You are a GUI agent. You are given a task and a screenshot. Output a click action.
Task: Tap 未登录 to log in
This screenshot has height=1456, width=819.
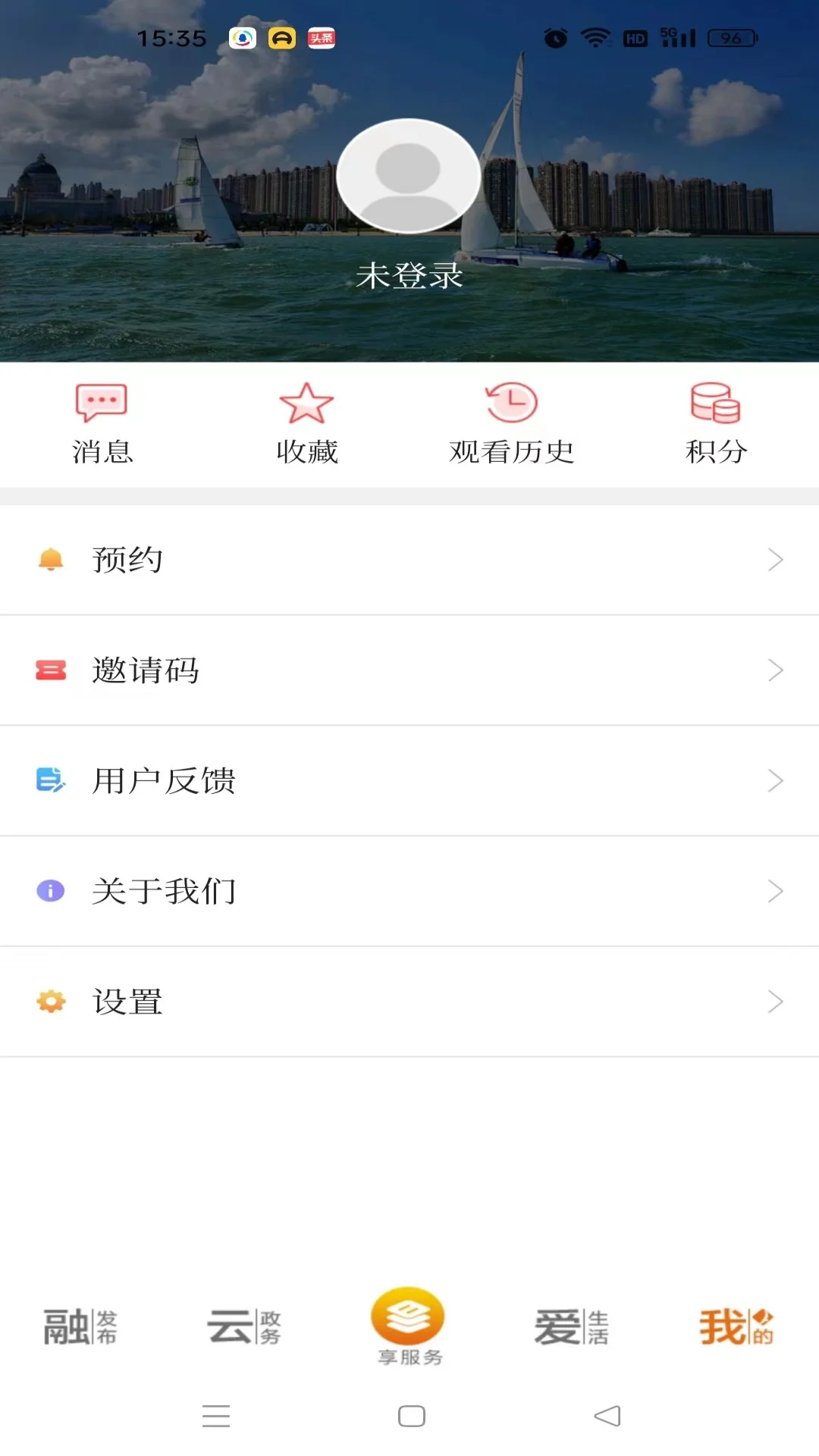click(409, 277)
